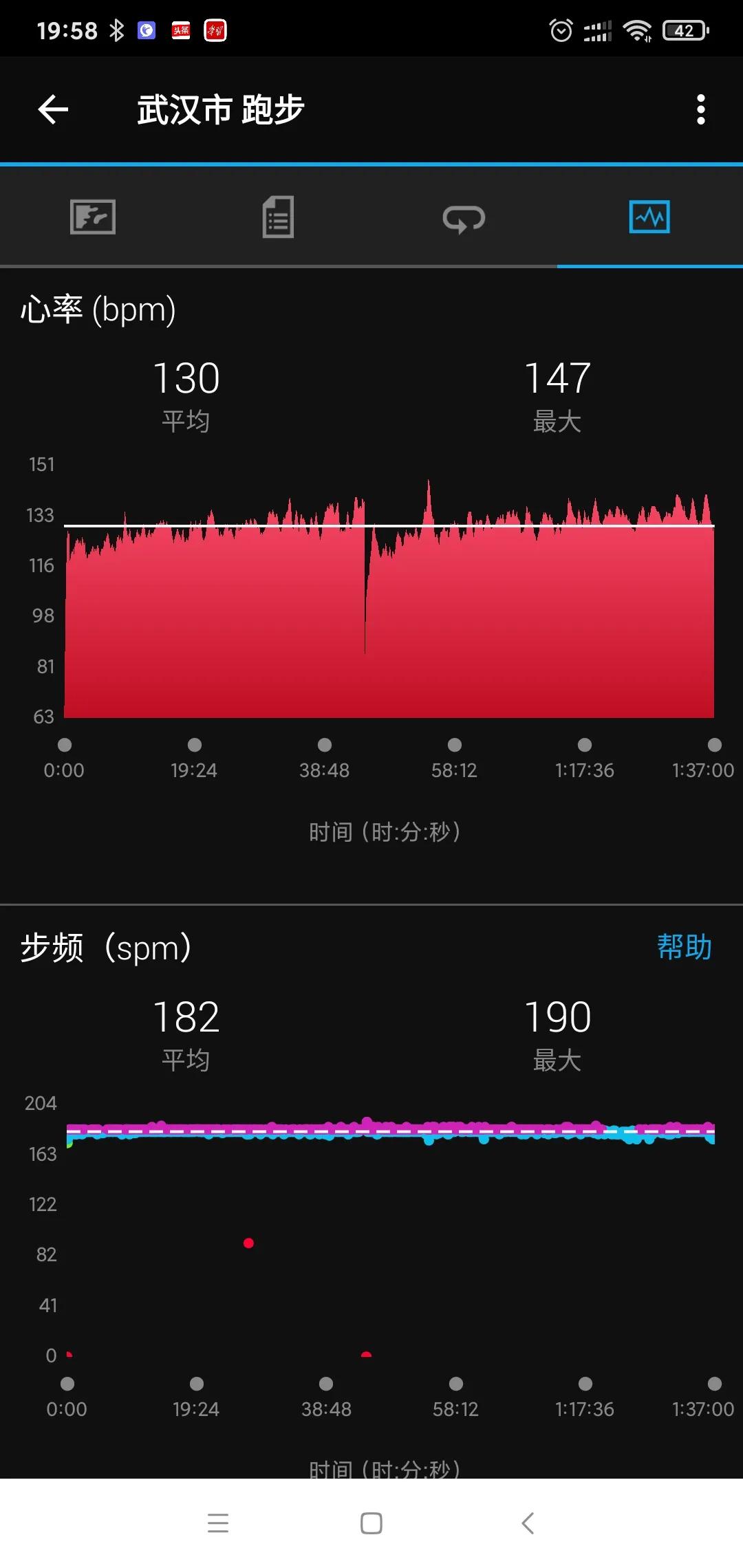Tap the 1:37:00 end marker on cadence chart

[x=713, y=1384]
